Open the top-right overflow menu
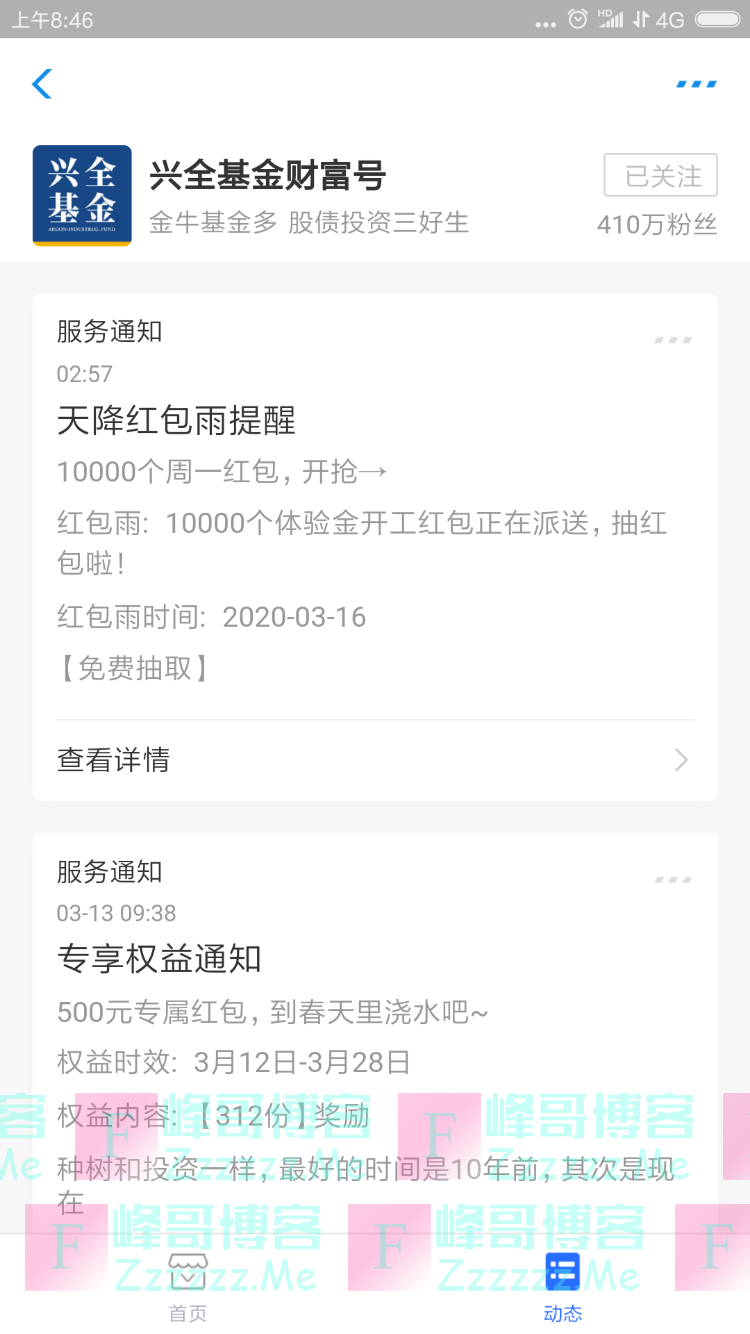The image size is (750, 1334). [x=696, y=84]
